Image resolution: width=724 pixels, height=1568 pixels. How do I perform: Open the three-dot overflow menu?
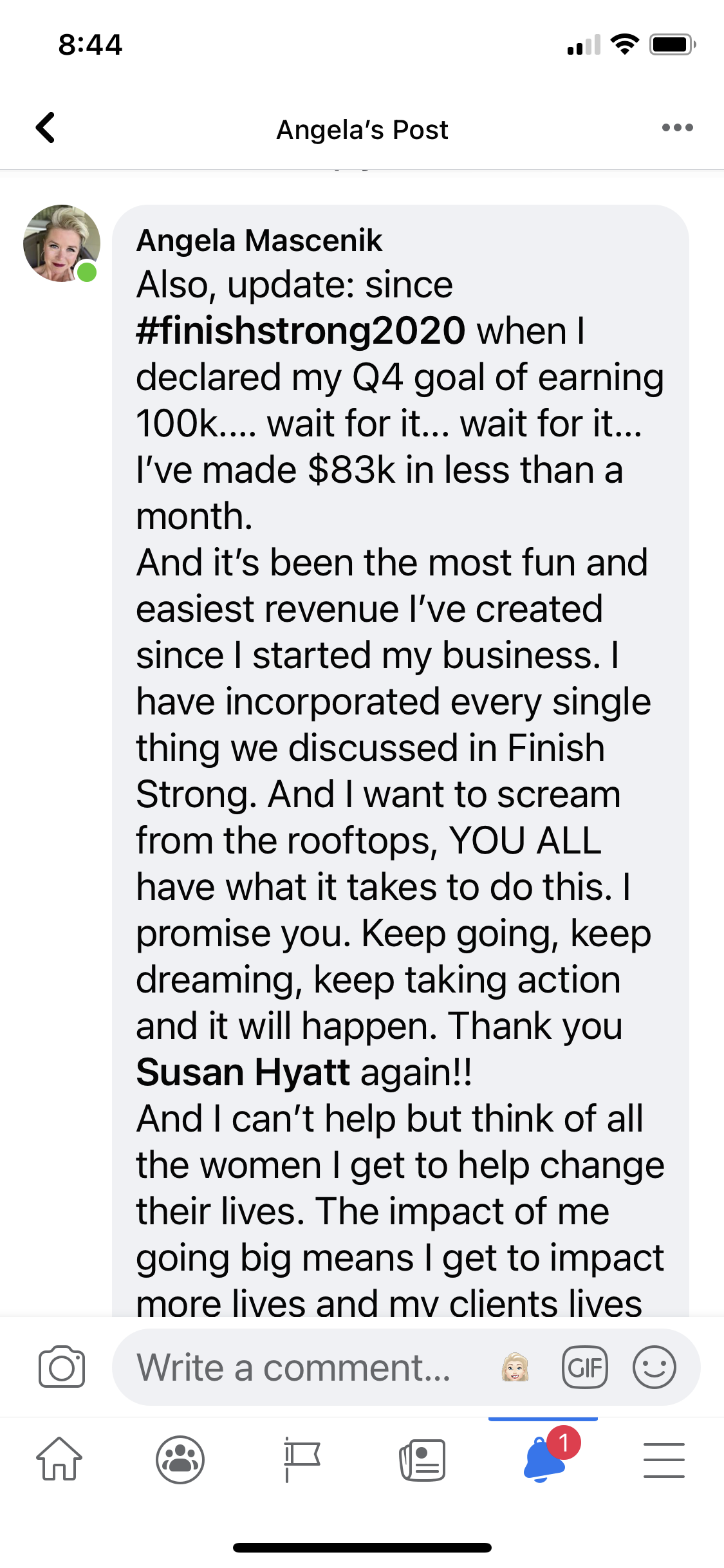coord(677,127)
